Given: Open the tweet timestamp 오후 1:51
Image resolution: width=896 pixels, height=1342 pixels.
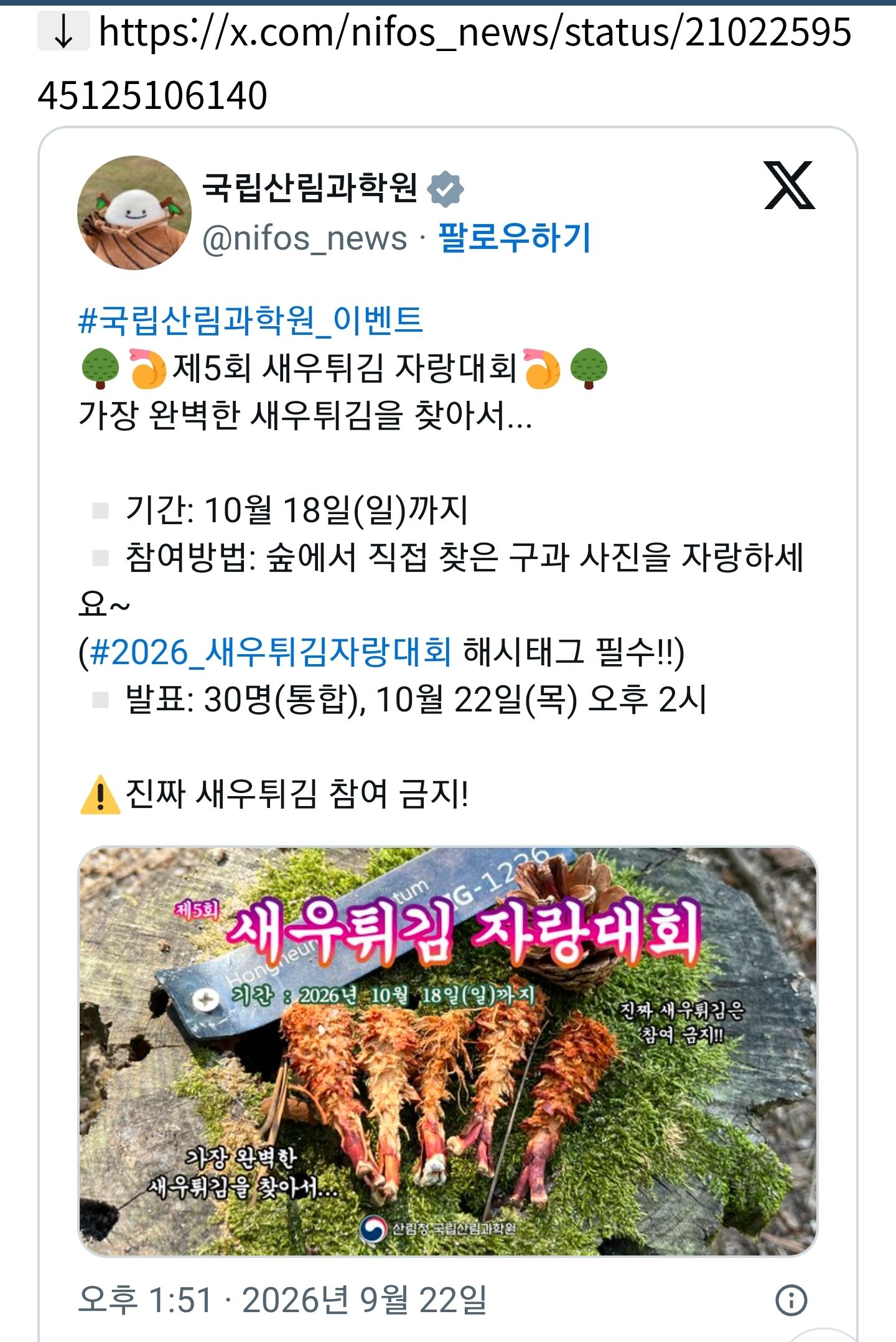Looking at the screenshot, I should [x=282, y=1300].
